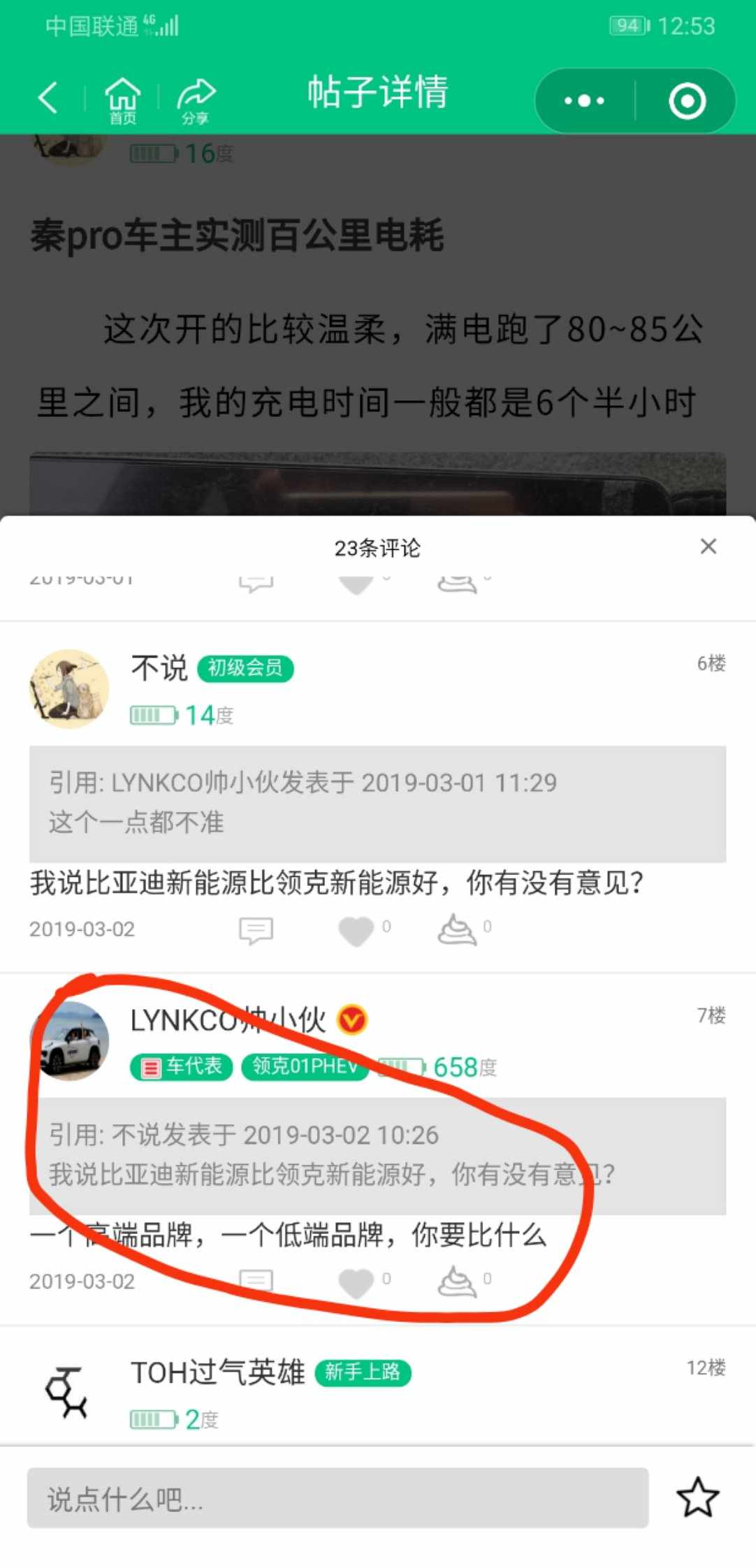Screen dimensions: 756x1568
Task: Reply to LYNKCO帅小伙's 7楼 comment
Action: [256, 1282]
